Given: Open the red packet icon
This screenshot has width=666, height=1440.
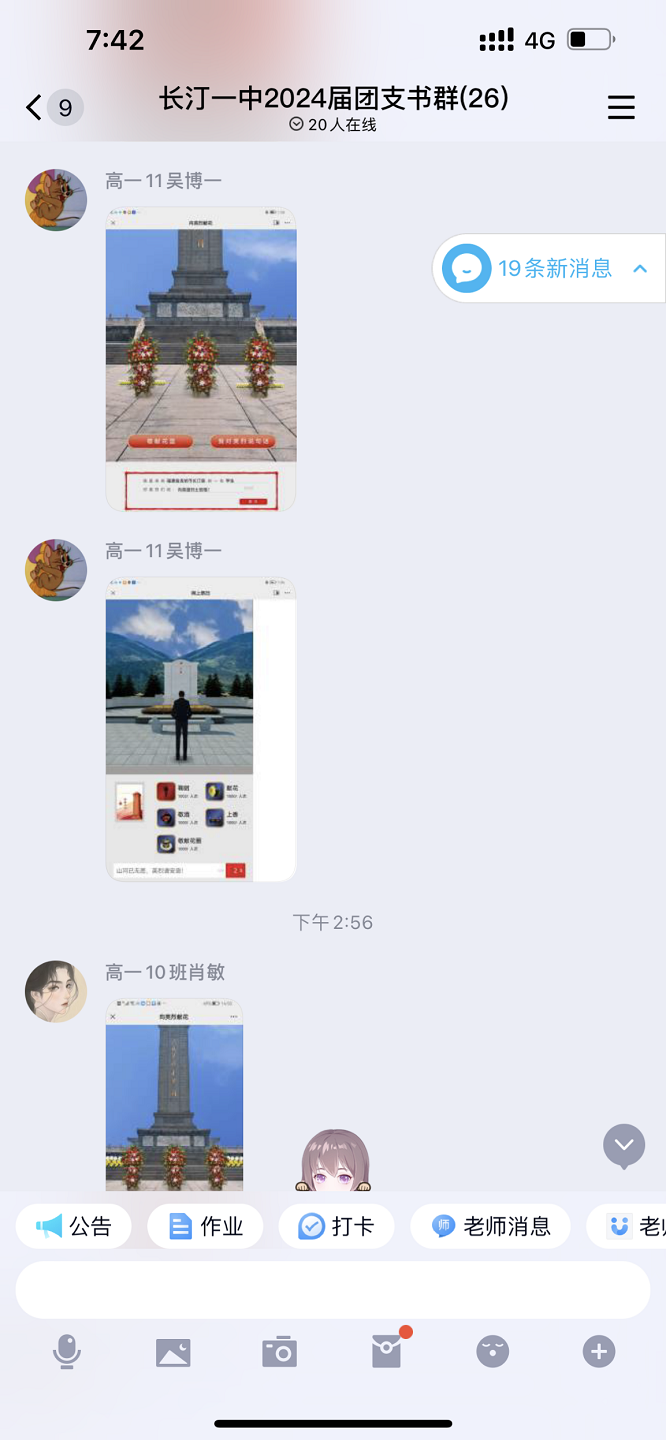Looking at the screenshot, I should coord(386,1352).
